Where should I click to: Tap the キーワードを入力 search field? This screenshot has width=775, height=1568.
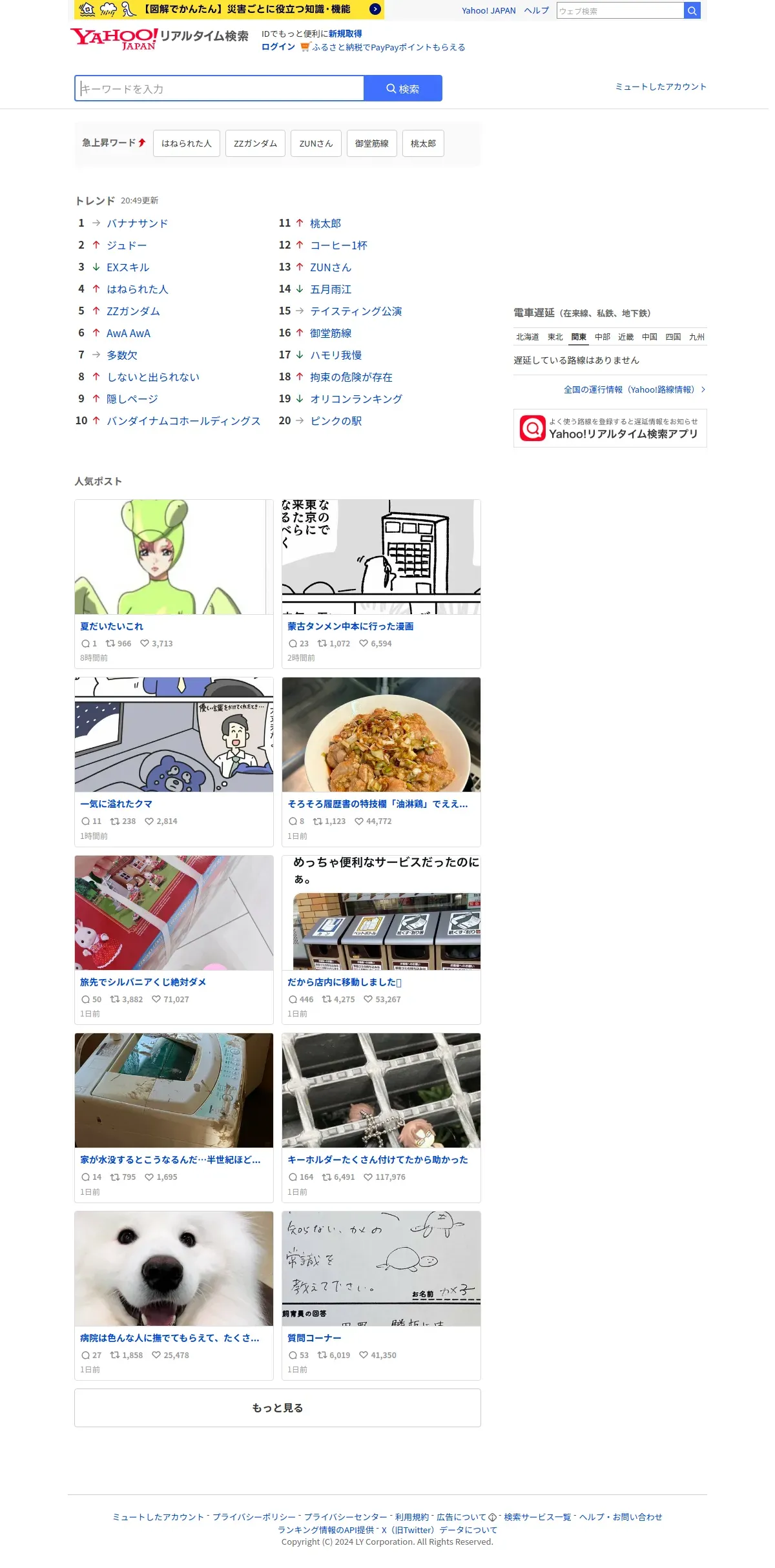pos(220,88)
